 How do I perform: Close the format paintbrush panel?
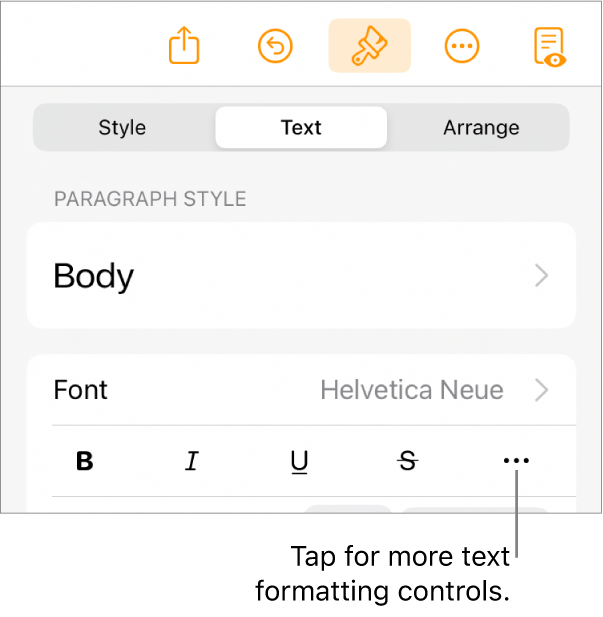(x=369, y=46)
